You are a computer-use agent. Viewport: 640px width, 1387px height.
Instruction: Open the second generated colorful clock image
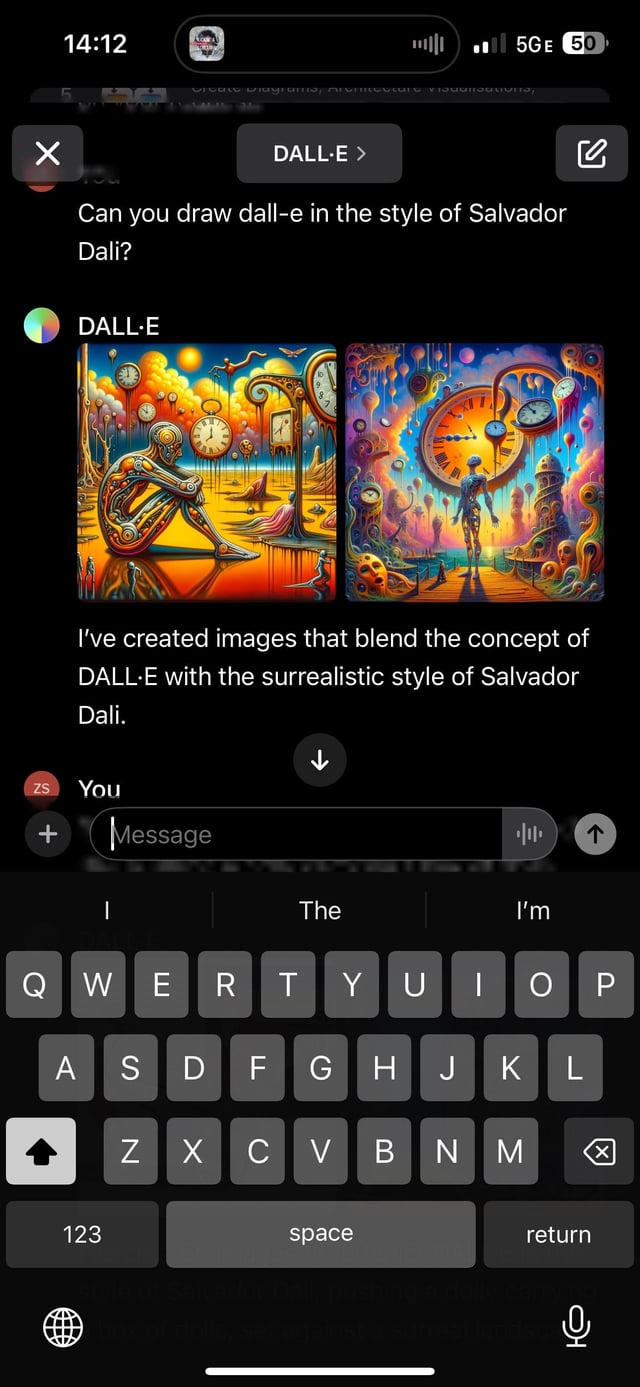tap(474, 472)
